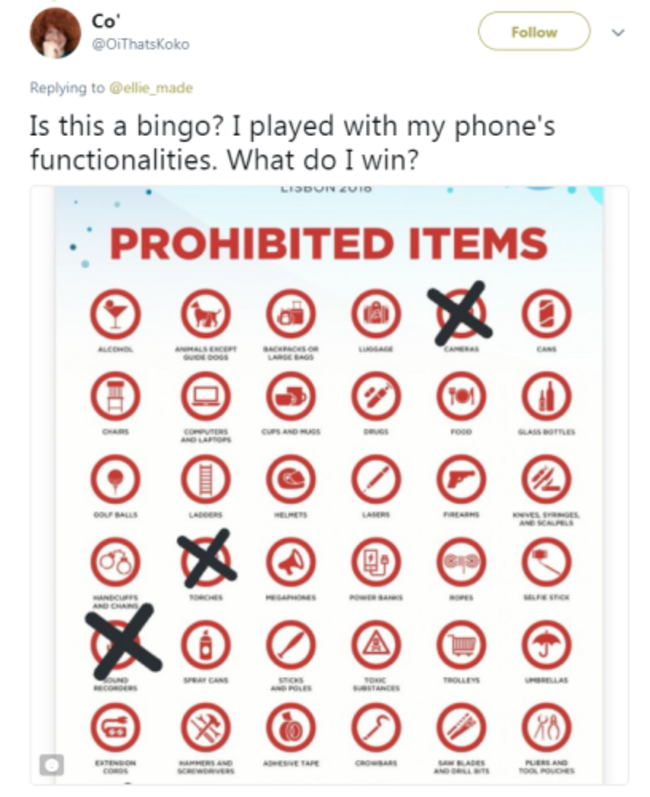Follow the @OiThatsKoko account
650x797 pixels.
533,32
